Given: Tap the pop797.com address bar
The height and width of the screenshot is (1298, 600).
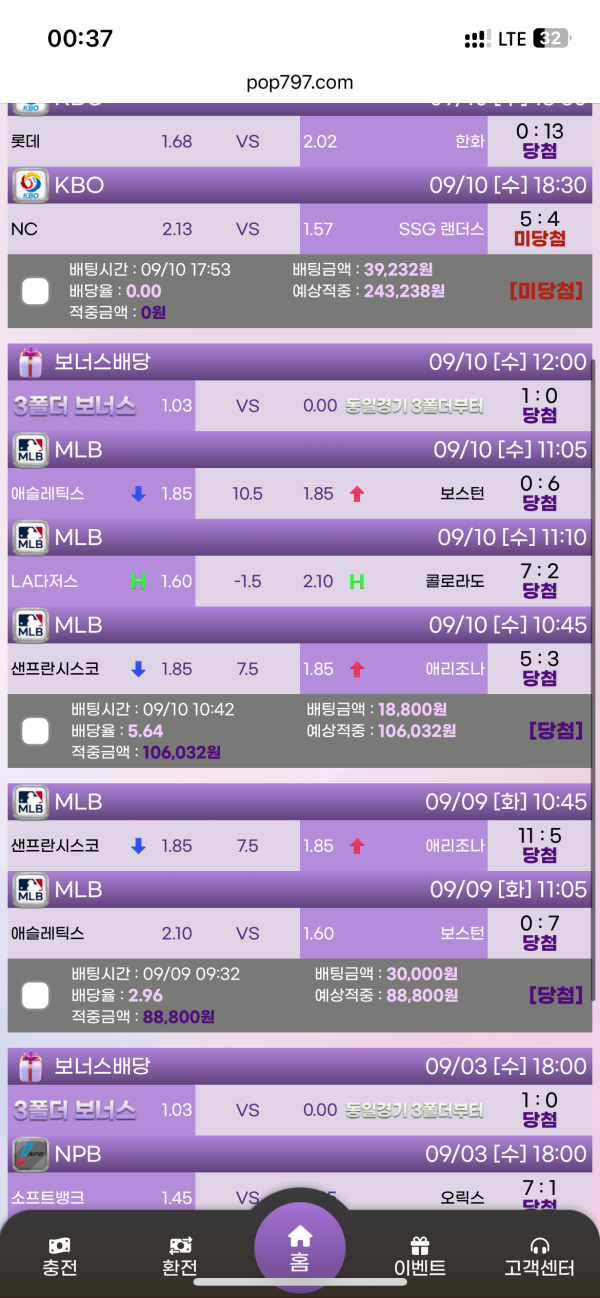Looking at the screenshot, I should click(x=300, y=82).
